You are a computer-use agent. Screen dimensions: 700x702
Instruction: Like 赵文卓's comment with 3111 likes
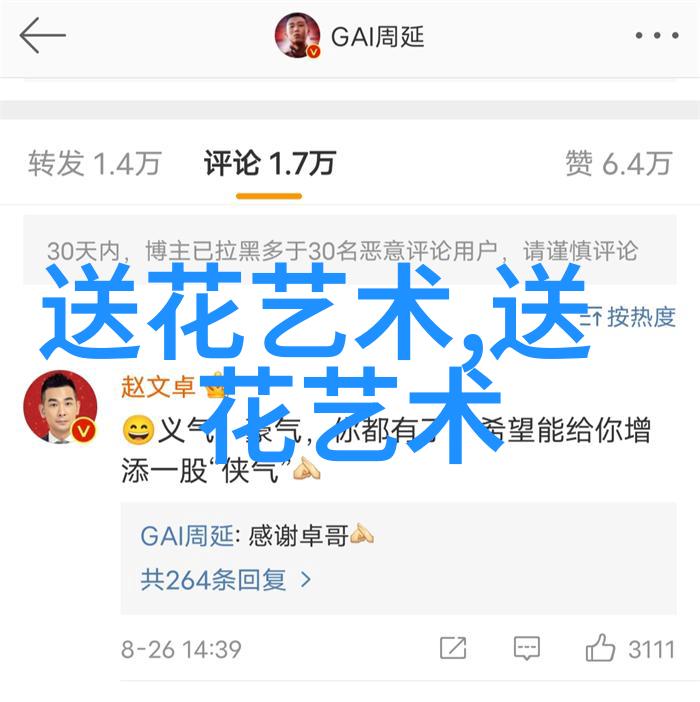(x=601, y=648)
